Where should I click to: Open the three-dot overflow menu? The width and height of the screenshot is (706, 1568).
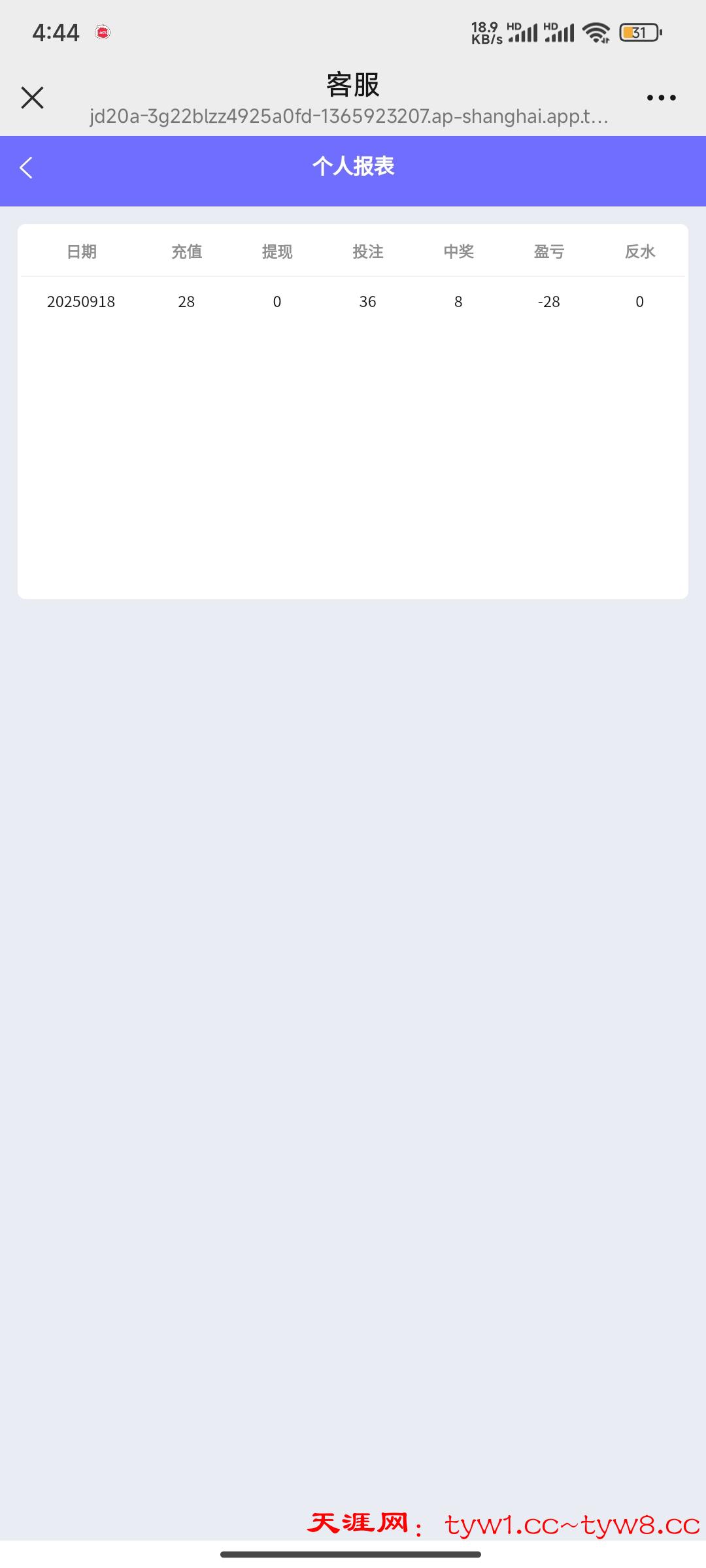[661, 98]
